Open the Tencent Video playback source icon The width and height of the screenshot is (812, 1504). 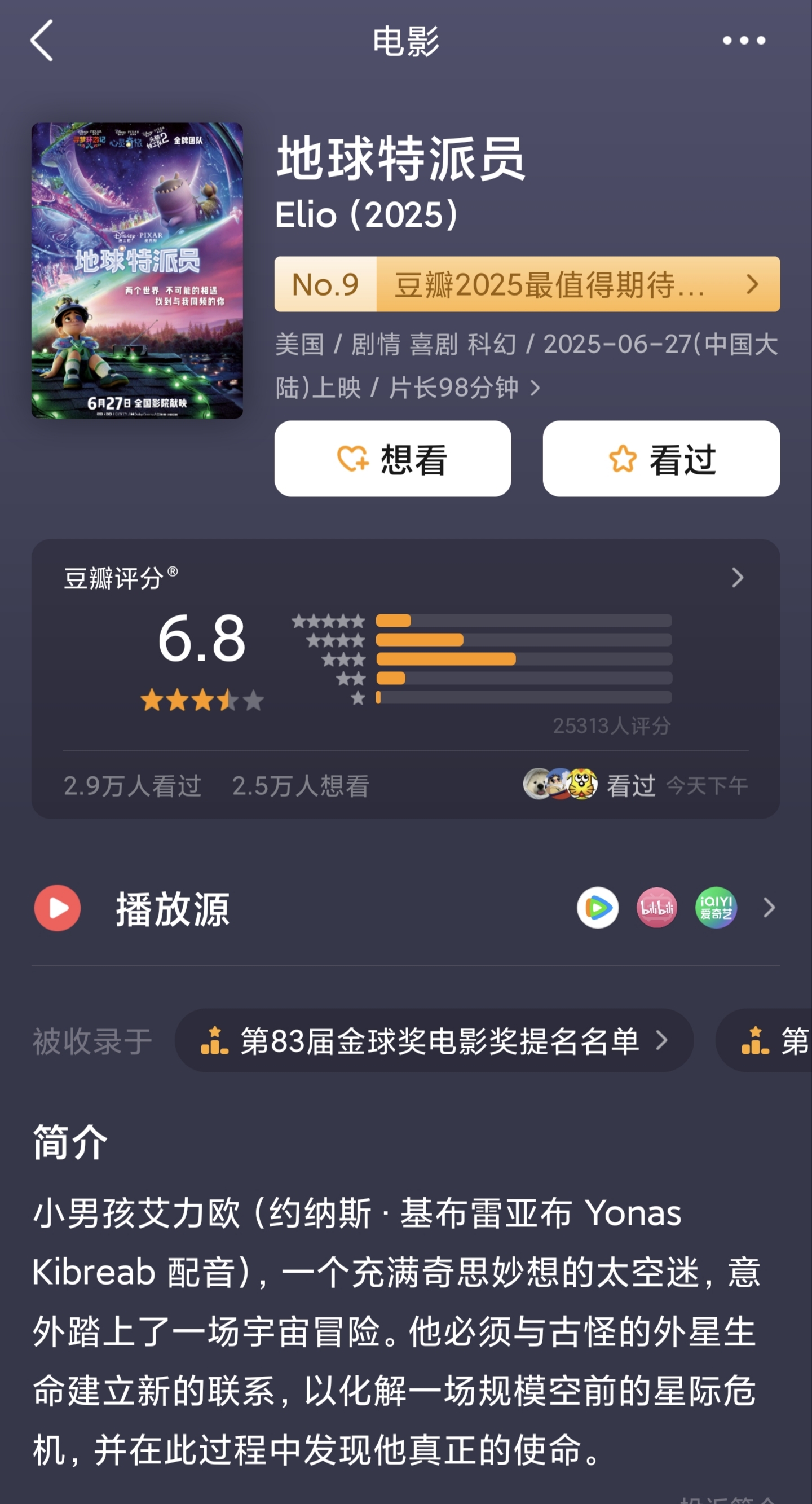(x=598, y=908)
